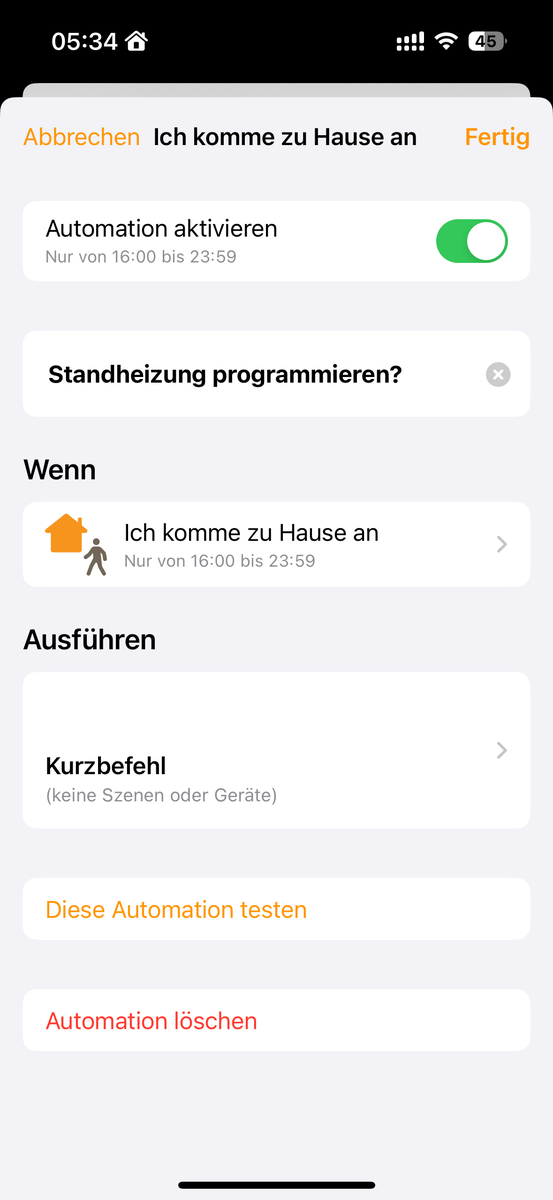Tap Fertig to save the automation

(x=497, y=137)
